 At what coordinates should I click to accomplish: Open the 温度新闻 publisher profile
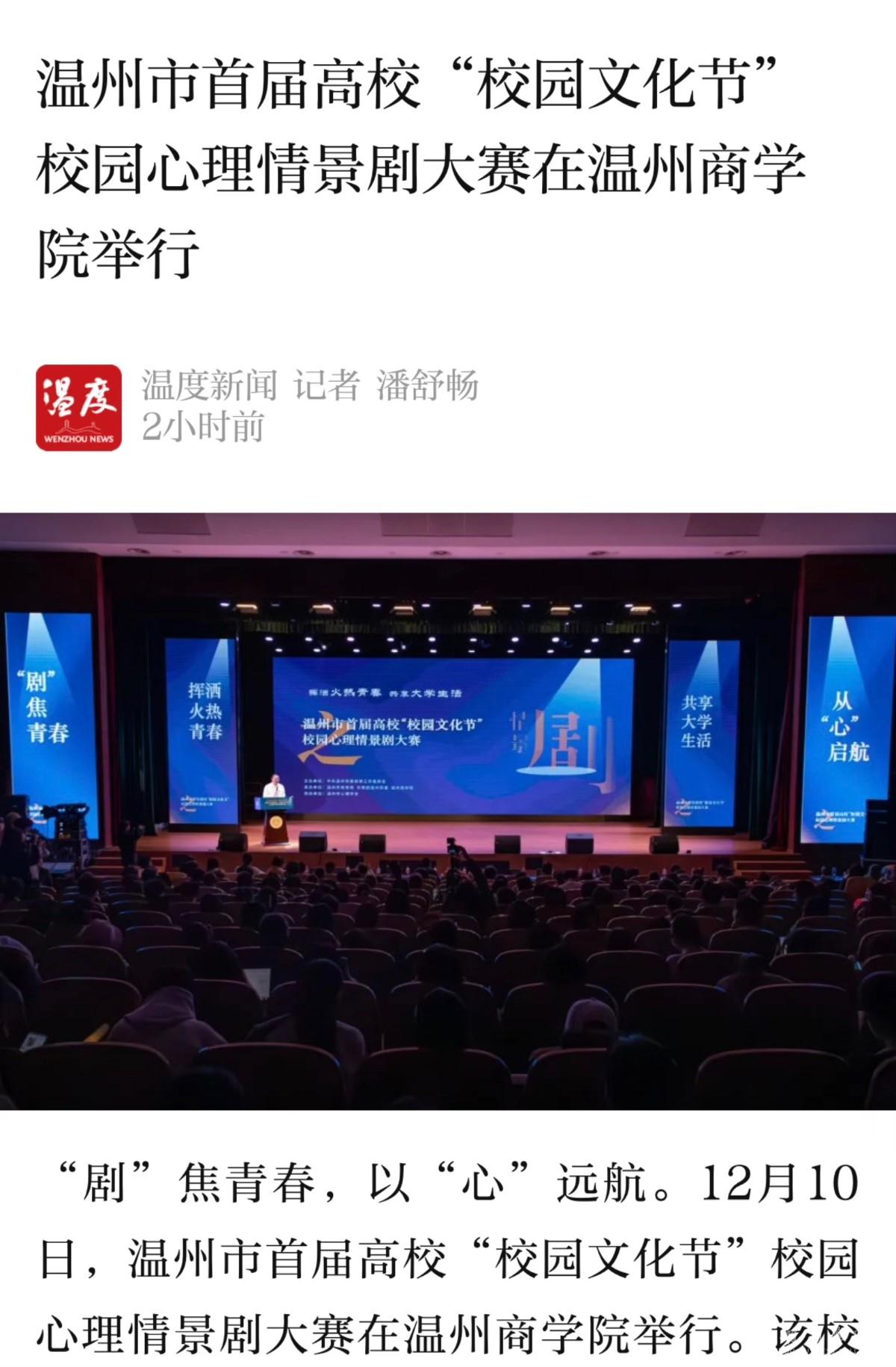(x=79, y=408)
